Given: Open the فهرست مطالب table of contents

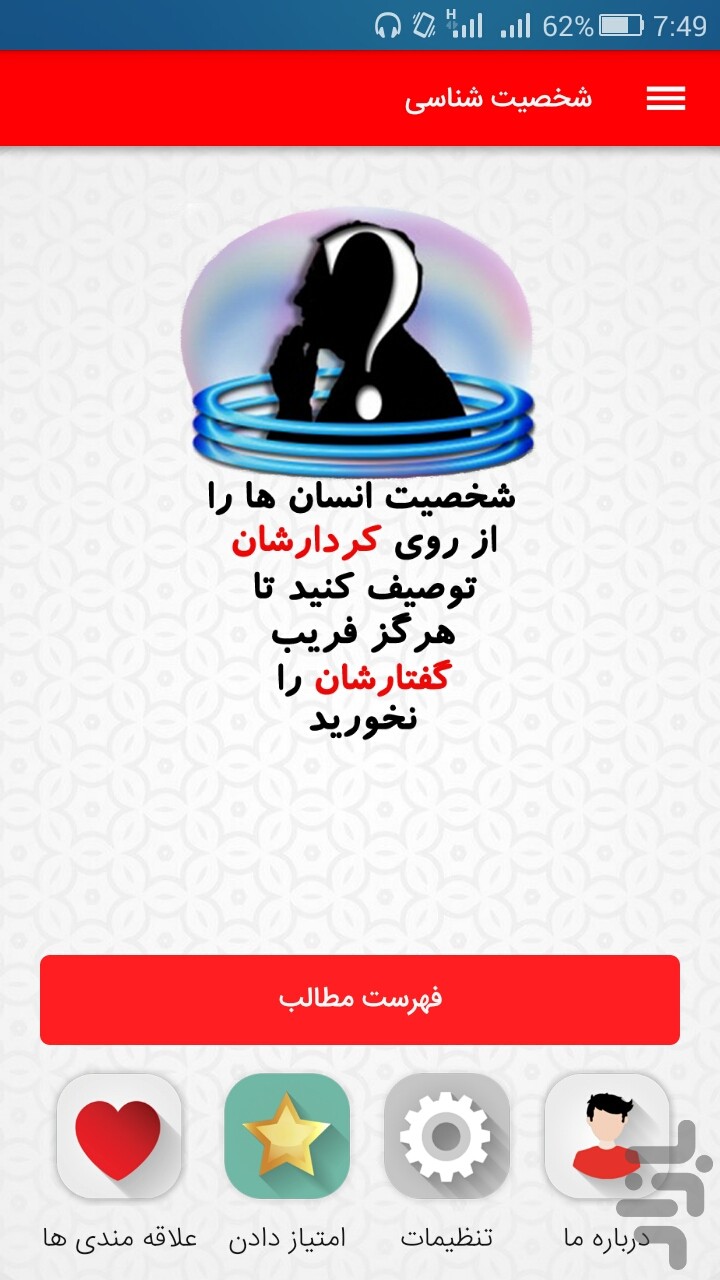Looking at the screenshot, I should point(360,999).
